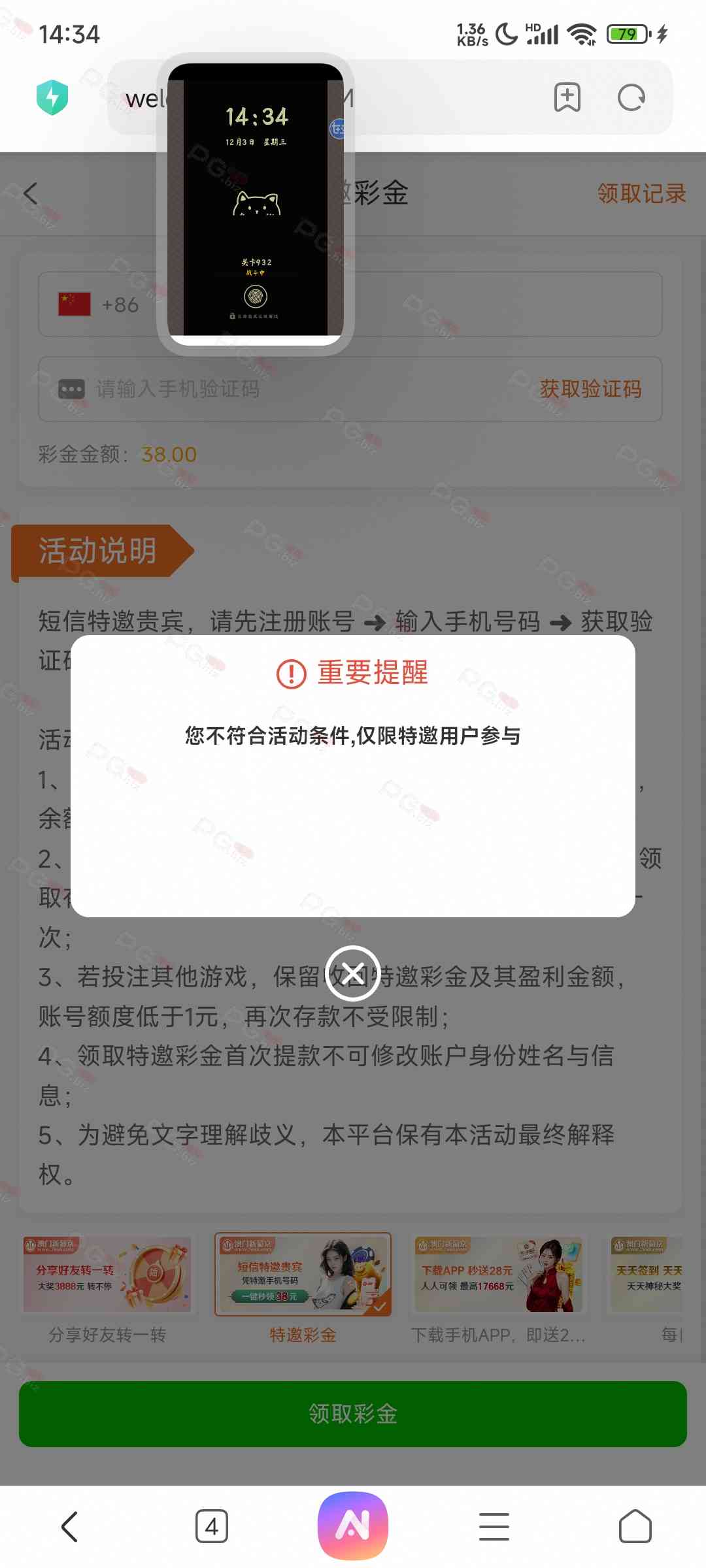706x1568 pixels.
Task: Add this page to bookmarks
Action: (x=567, y=98)
